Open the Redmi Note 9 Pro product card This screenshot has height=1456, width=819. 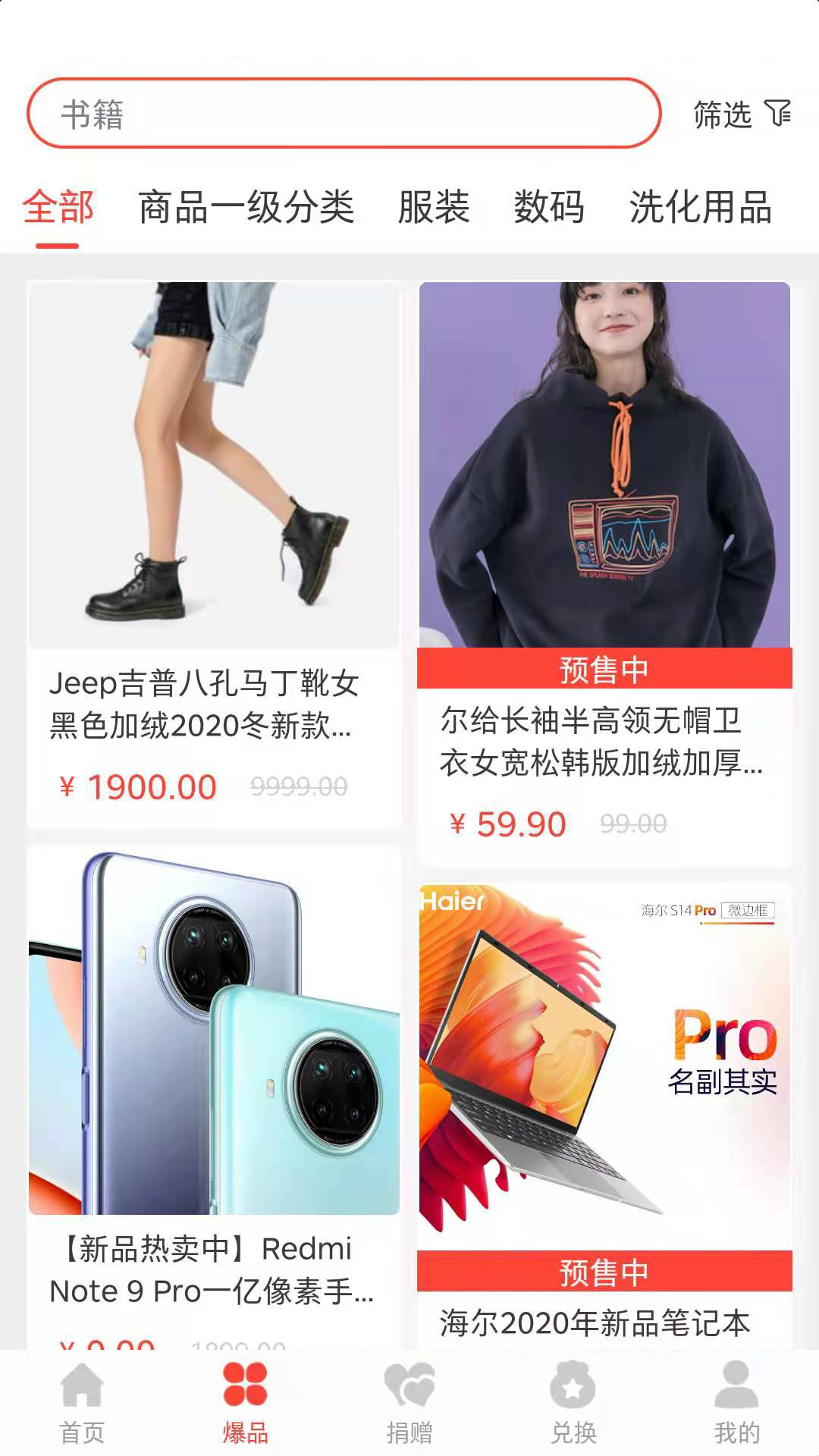pos(214,1098)
